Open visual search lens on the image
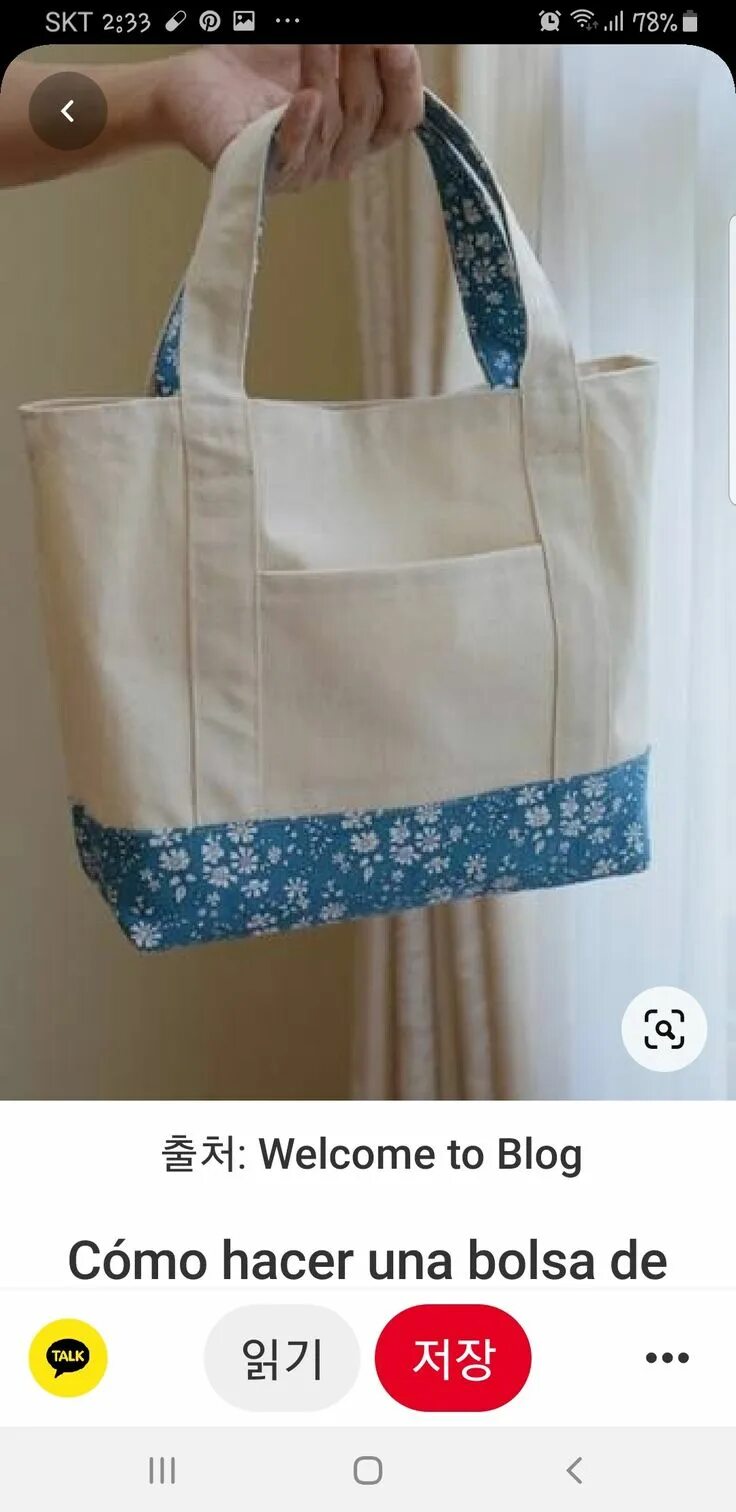Viewport: 736px width, 1512px height. [x=664, y=1029]
